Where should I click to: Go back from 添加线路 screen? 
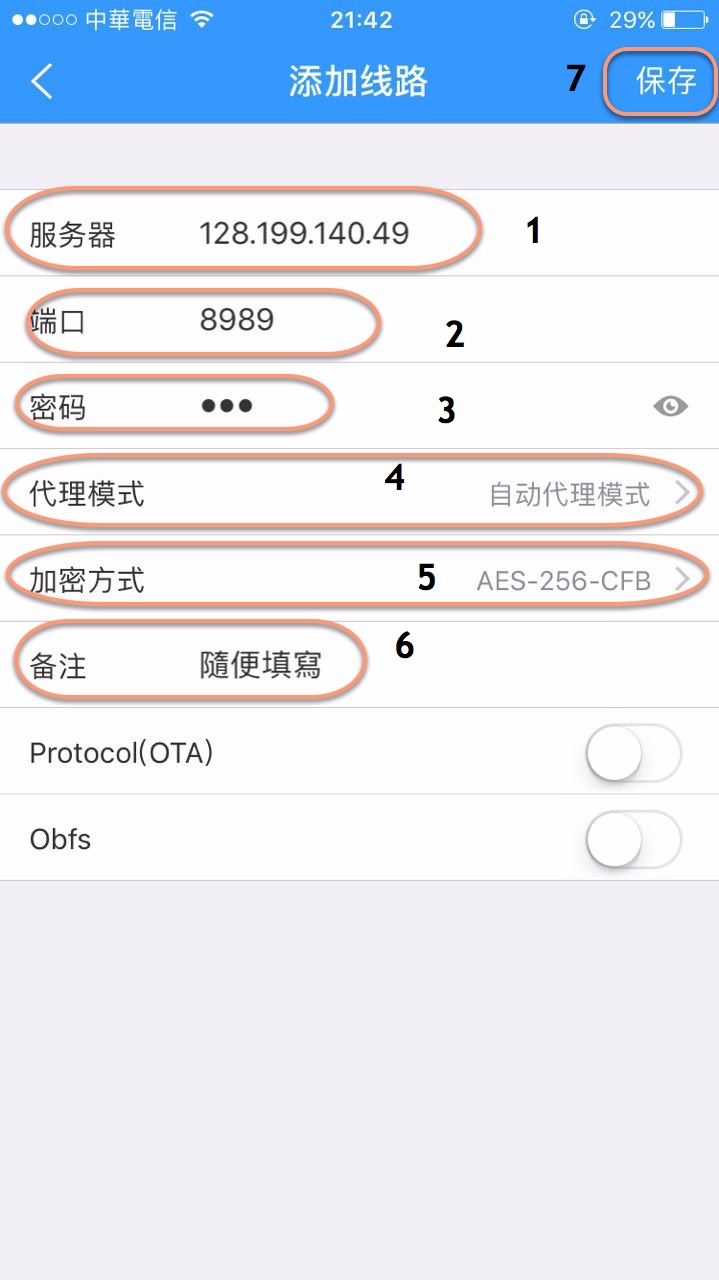pyautogui.click(x=42, y=81)
